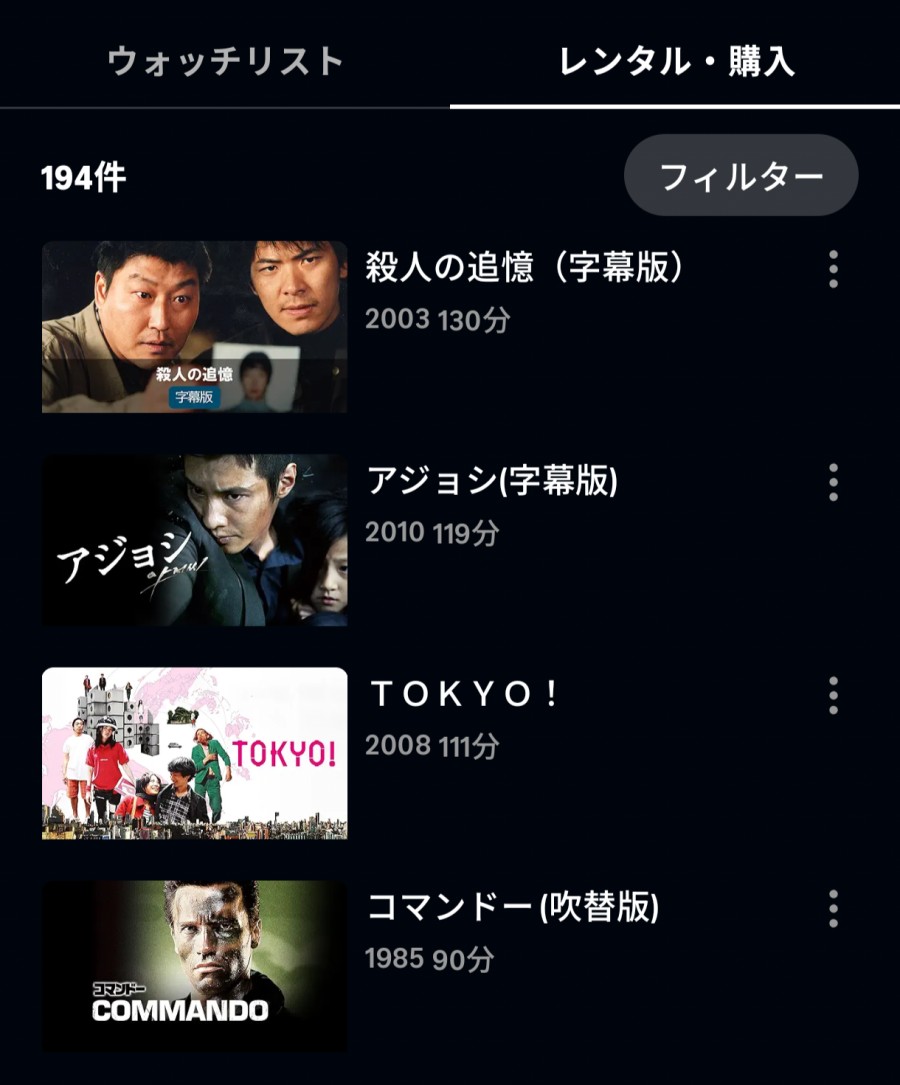Switch to the ウォッチリスト tab
Image resolution: width=900 pixels, height=1085 pixels.
coord(225,61)
